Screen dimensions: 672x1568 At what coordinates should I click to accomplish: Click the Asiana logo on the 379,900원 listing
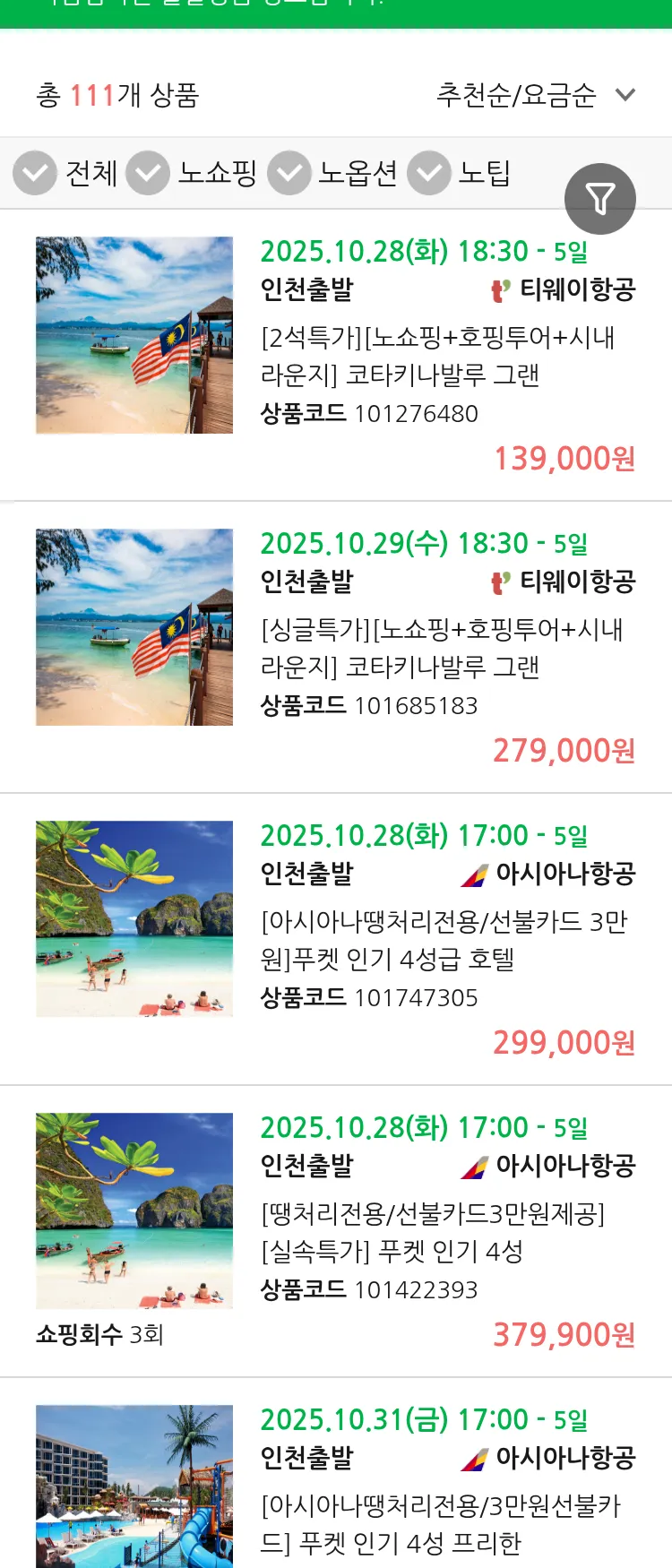[x=472, y=1167]
